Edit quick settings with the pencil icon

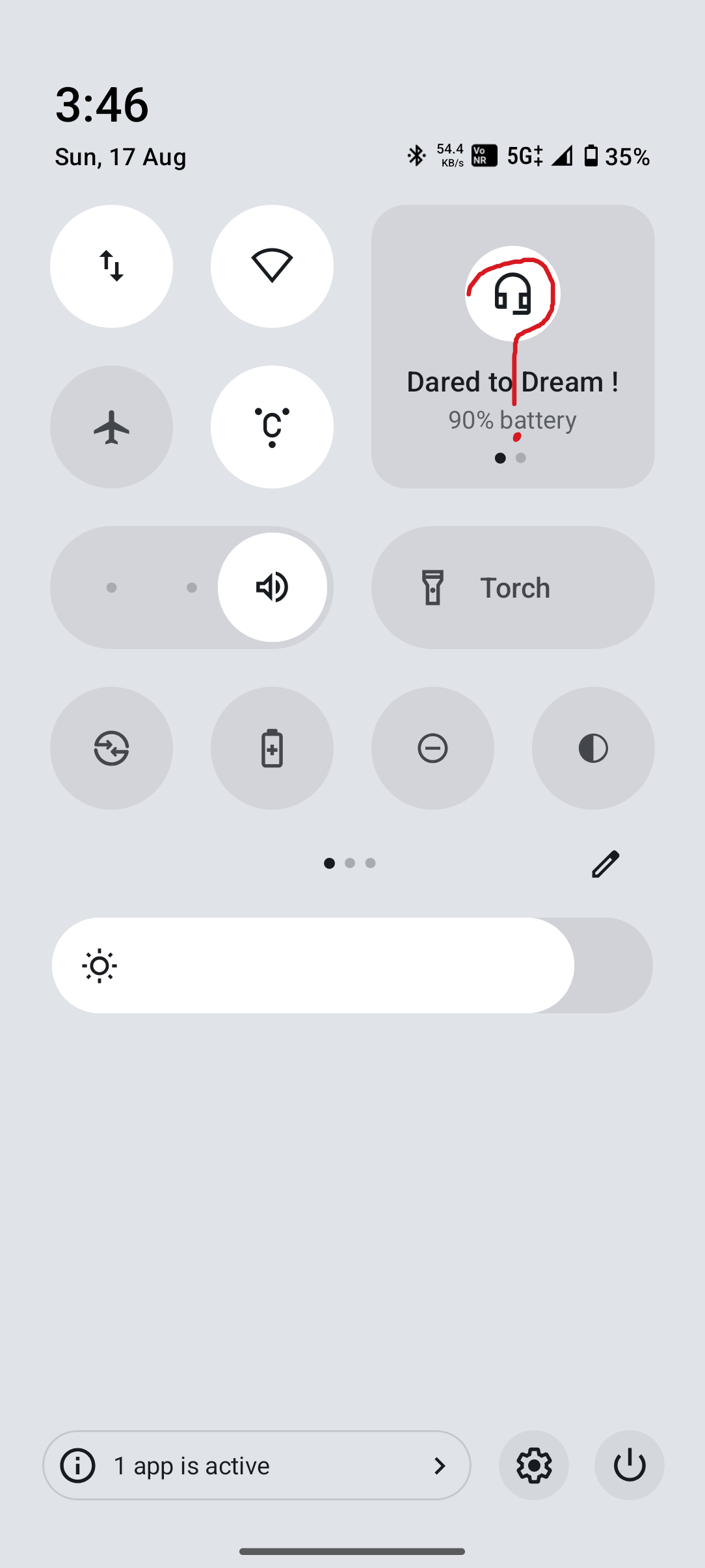(605, 864)
